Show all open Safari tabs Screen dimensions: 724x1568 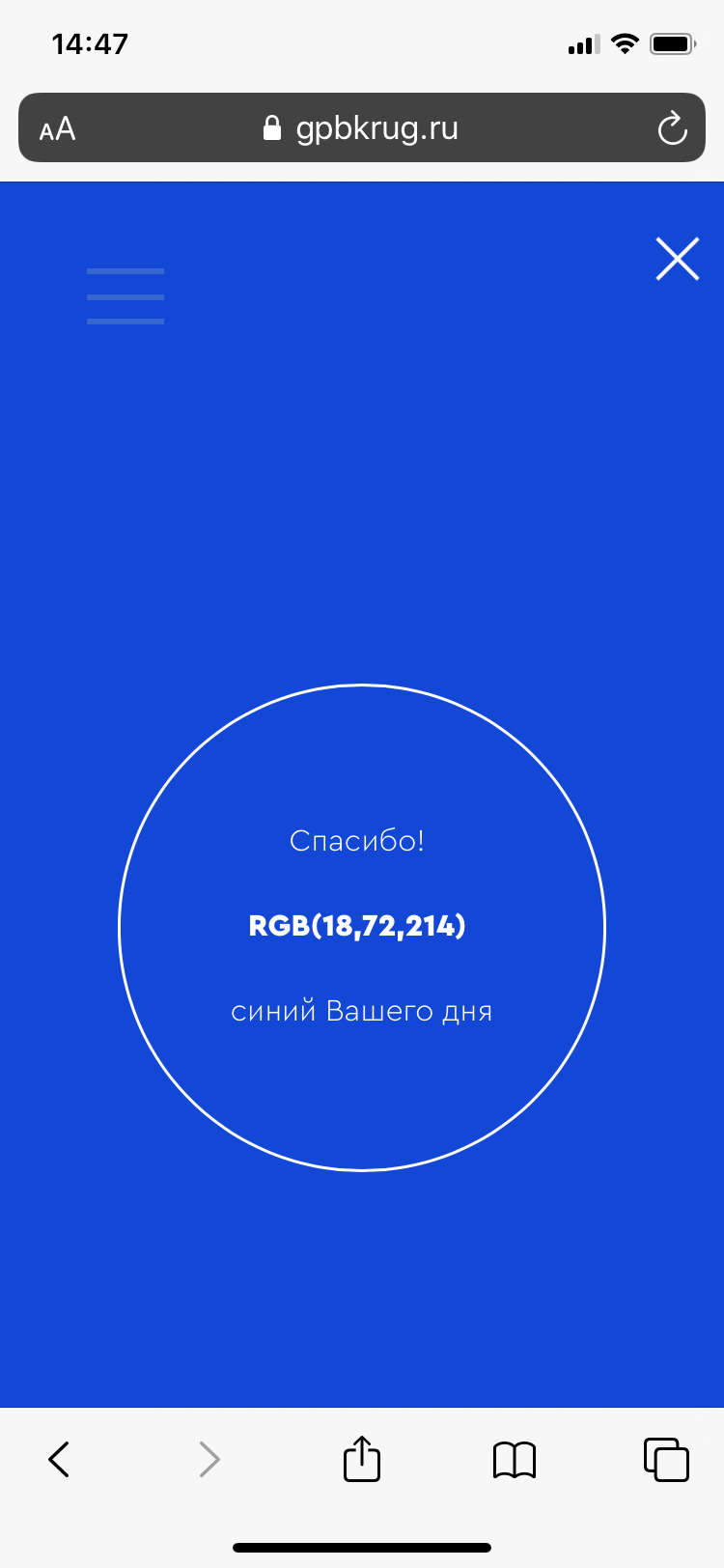tap(666, 1459)
